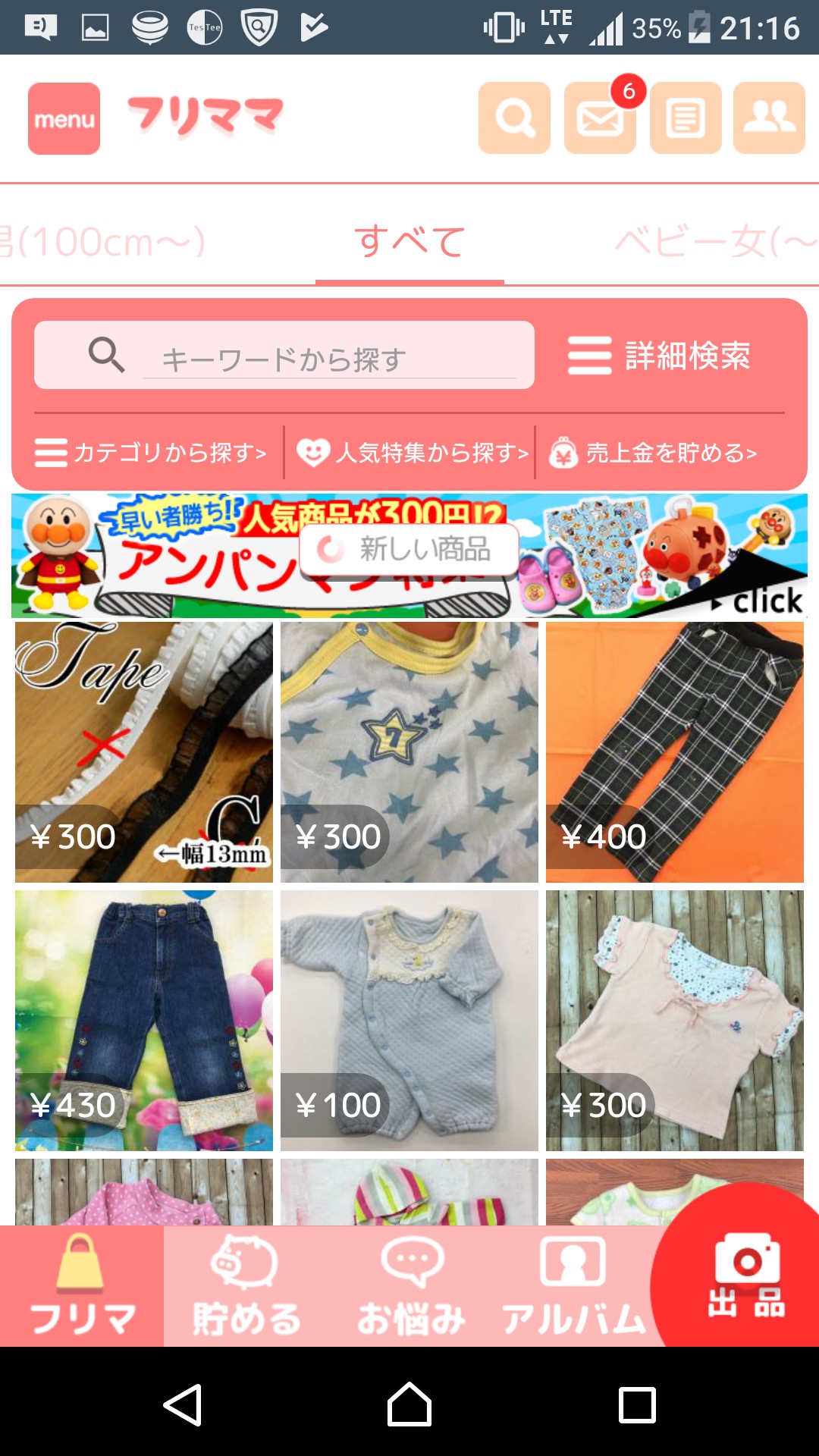Screen dimensions: 819x1456
Task: Open 詳細検索 advanced search
Action: (x=660, y=356)
